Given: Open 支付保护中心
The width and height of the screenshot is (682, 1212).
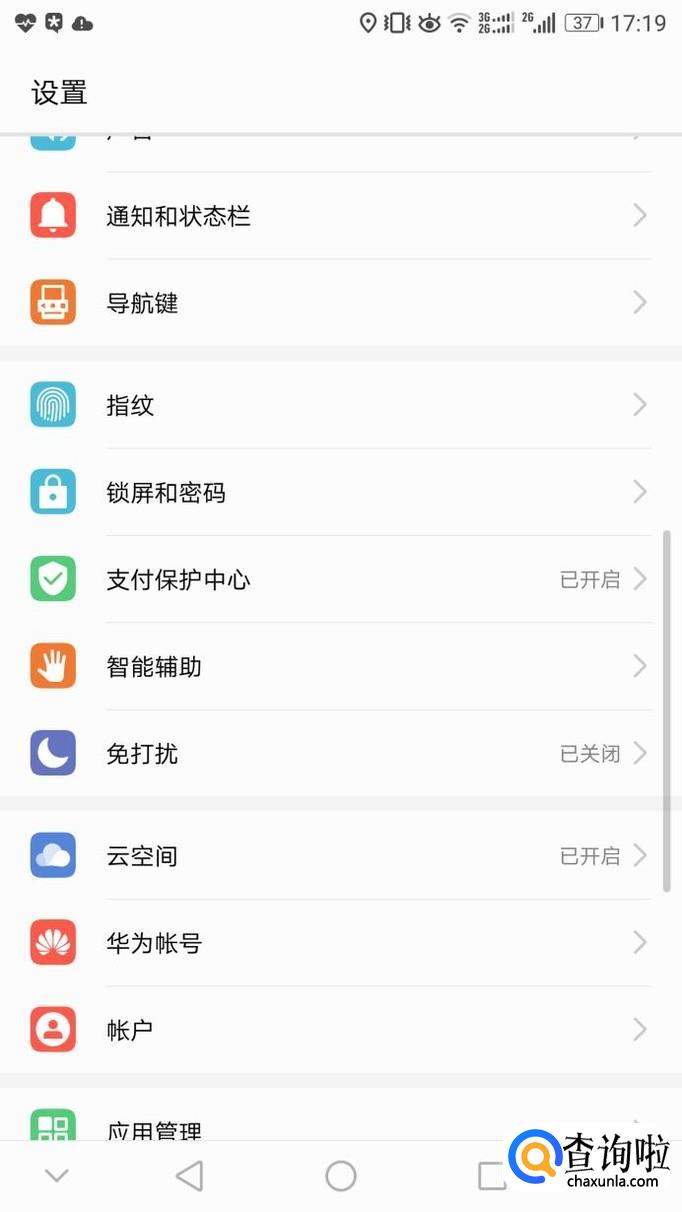Looking at the screenshot, I should tap(341, 579).
